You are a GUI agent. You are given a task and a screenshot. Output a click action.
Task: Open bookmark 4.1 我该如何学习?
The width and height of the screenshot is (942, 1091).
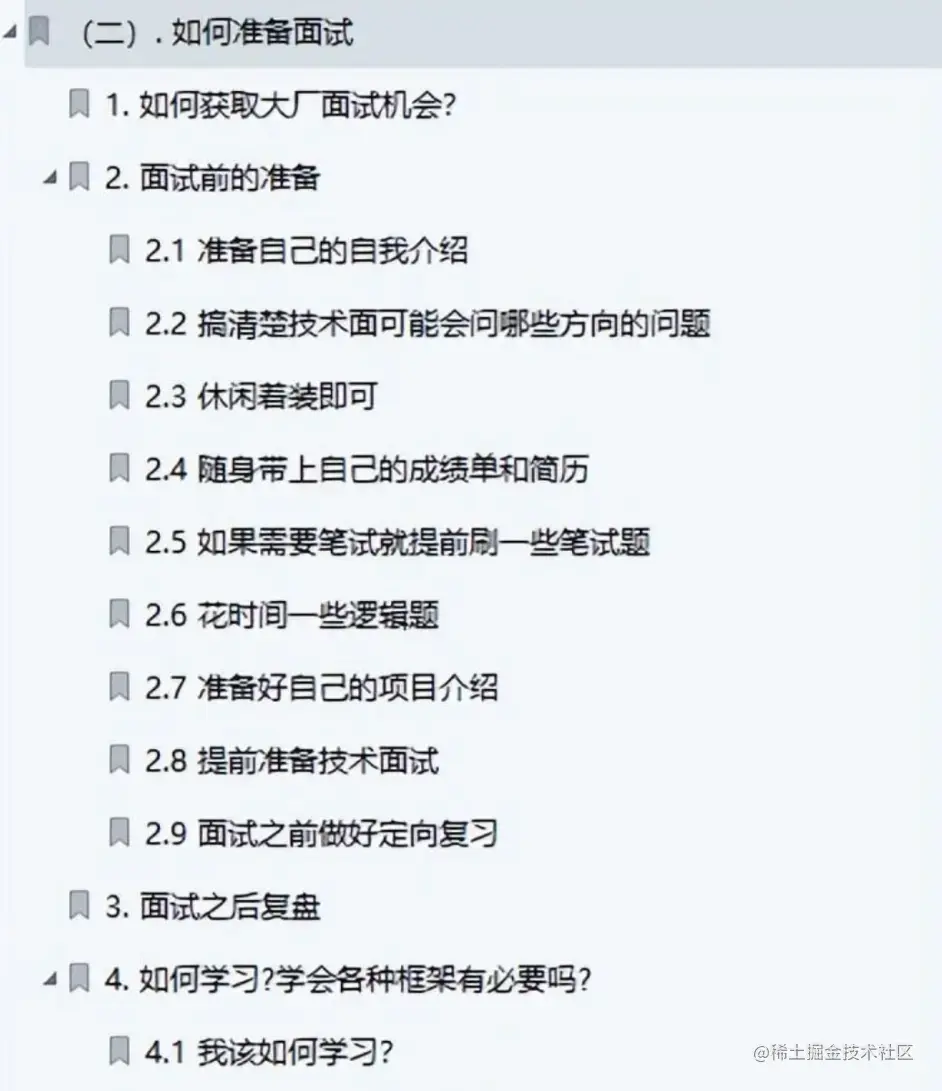(x=268, y=1052)
